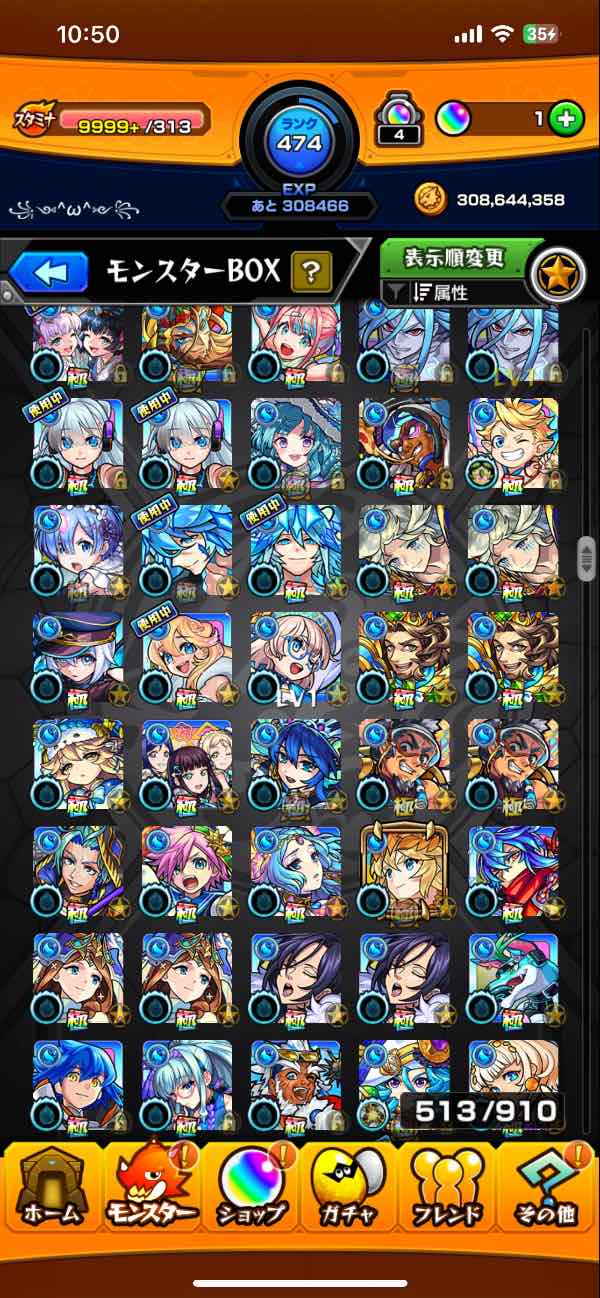Image resolution: width=600 pixels, height=1298 pixels.
Task: Open the question mark help for モンスターBOX
Action: click(311, 271)
